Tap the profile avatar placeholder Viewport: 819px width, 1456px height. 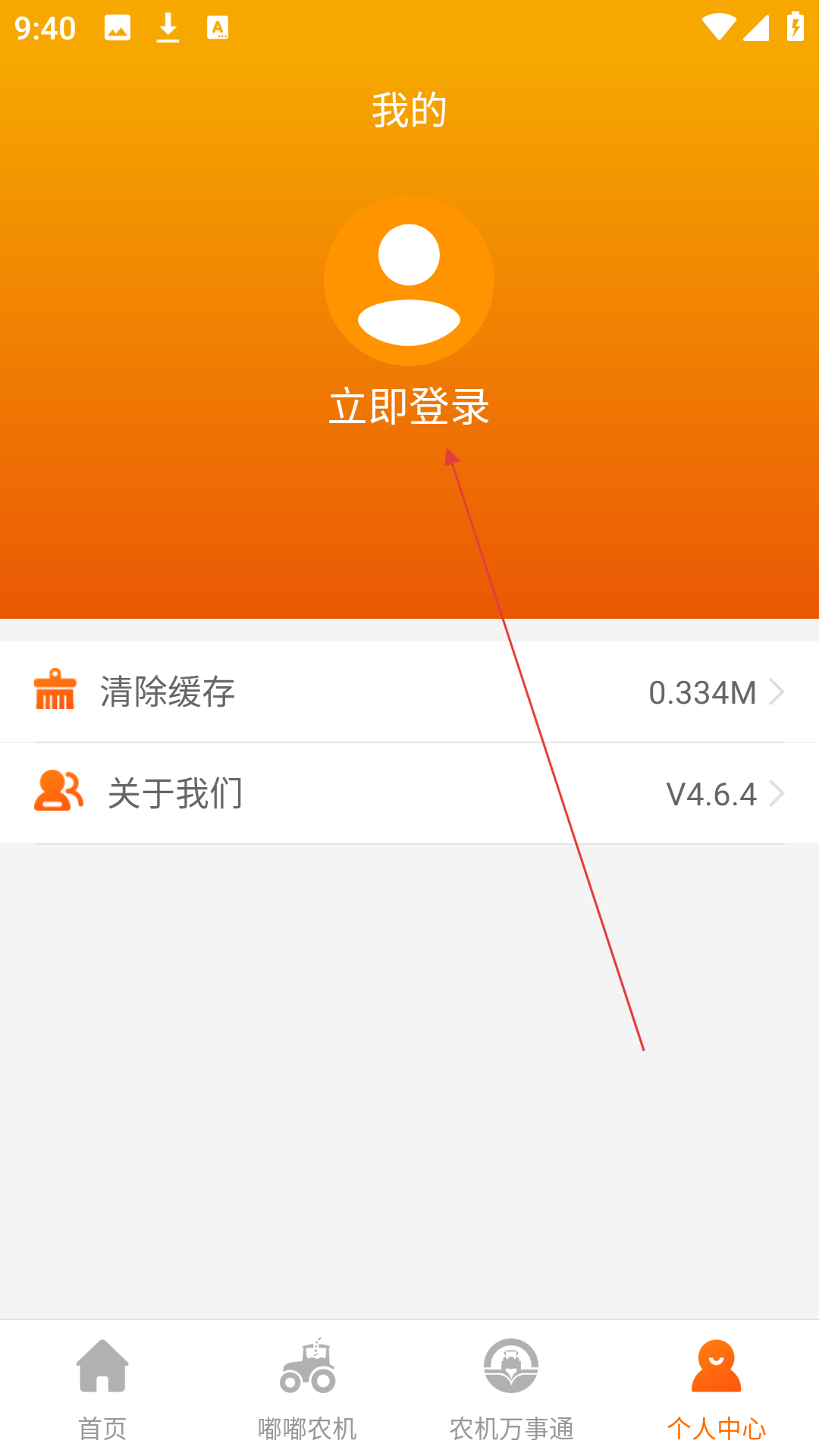point(409,281)
